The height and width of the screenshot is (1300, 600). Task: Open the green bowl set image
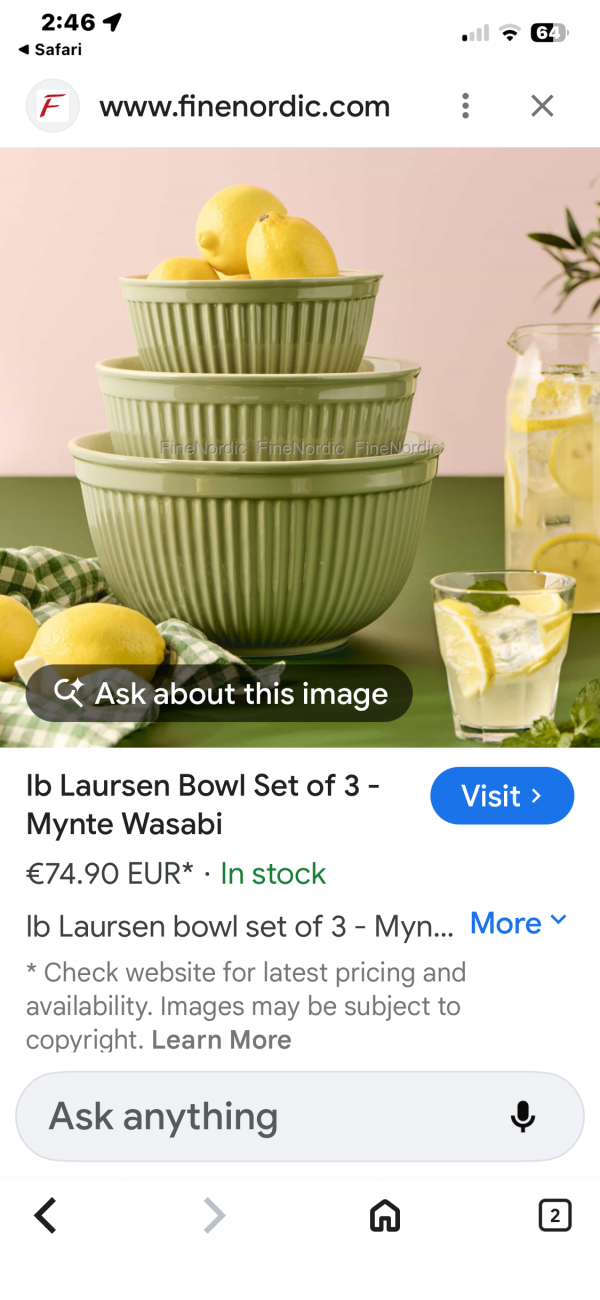[x=300, y=420]
